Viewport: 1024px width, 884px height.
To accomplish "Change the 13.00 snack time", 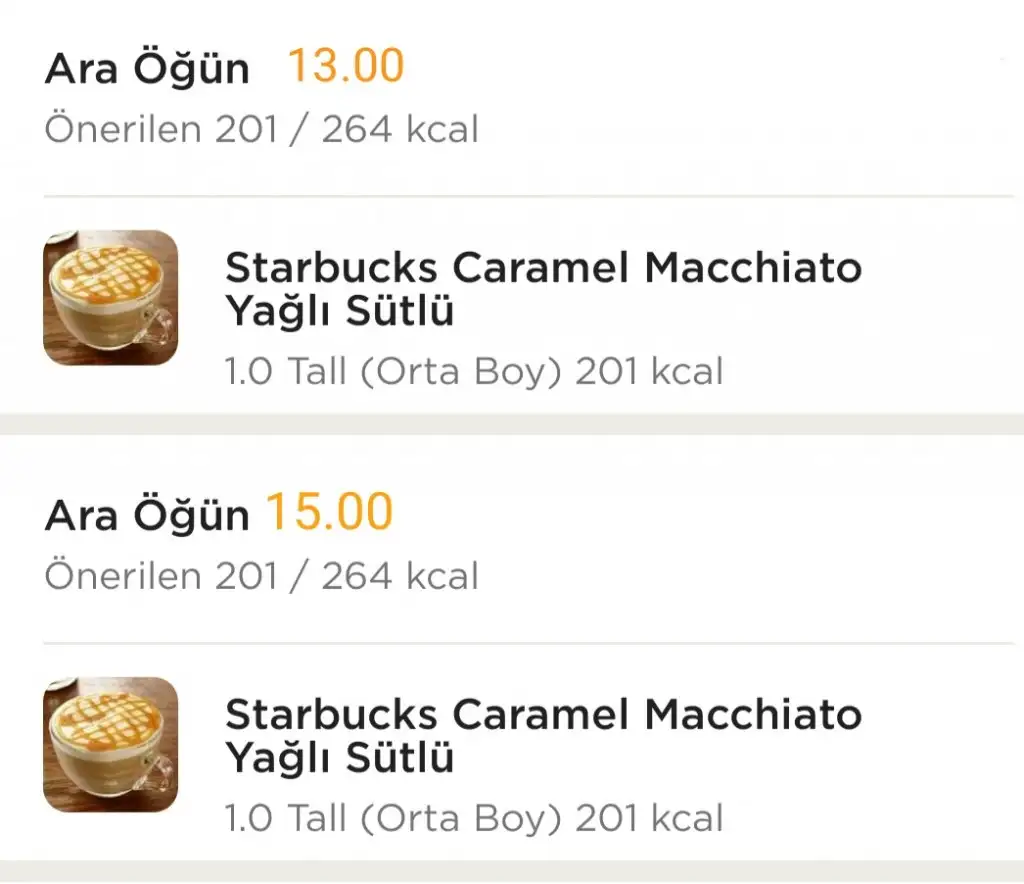I will click(346, 67).
